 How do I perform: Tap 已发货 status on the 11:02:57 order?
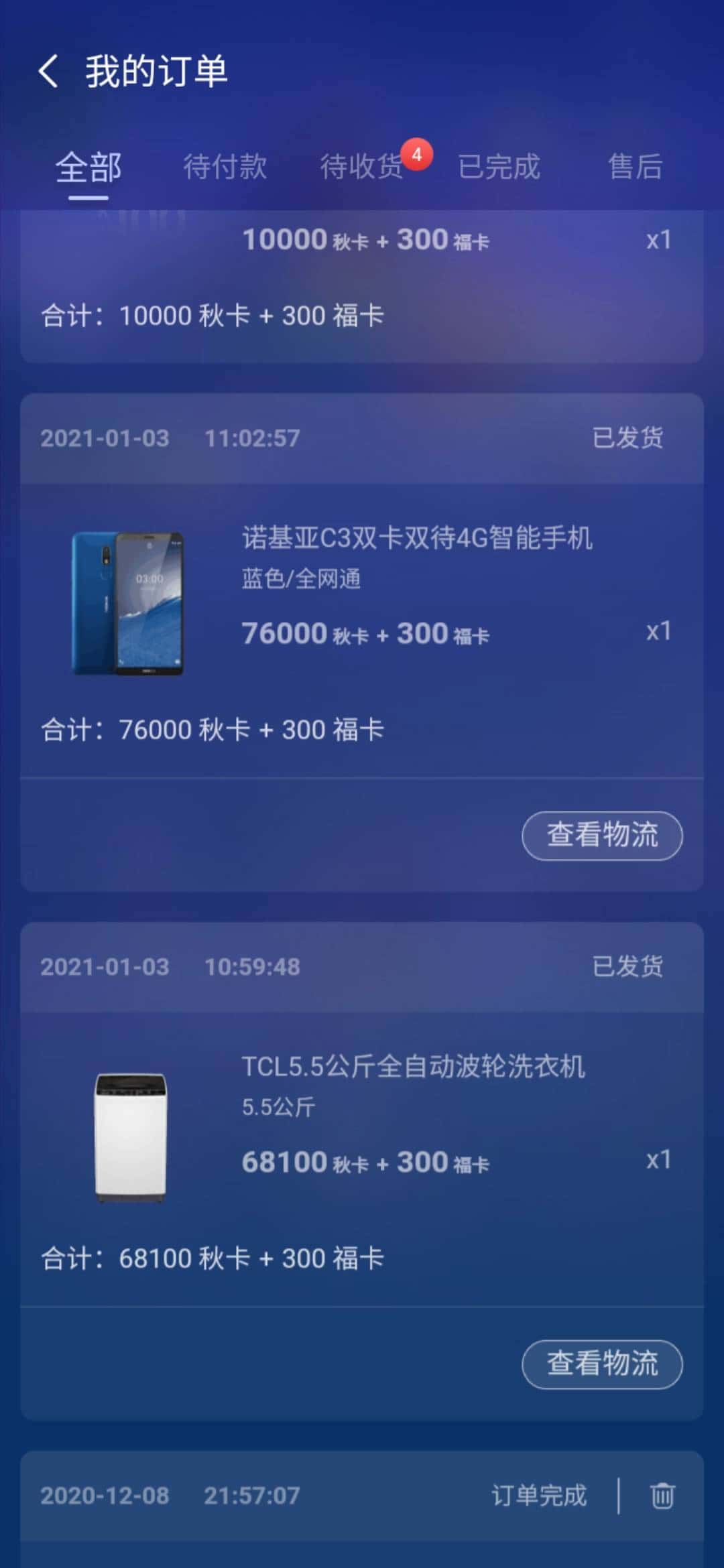pos(628,438)
